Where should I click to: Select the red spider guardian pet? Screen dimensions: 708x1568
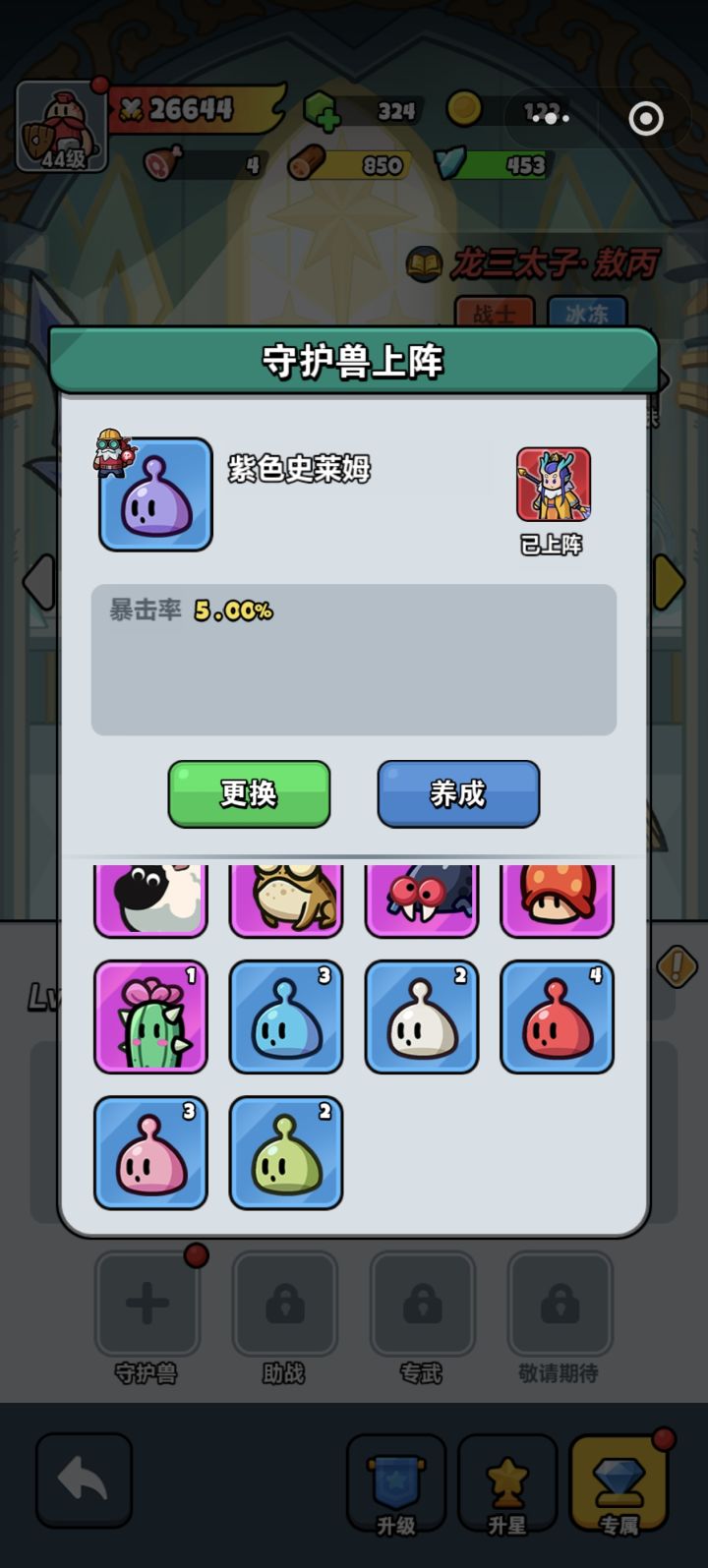tap(421, 897)
